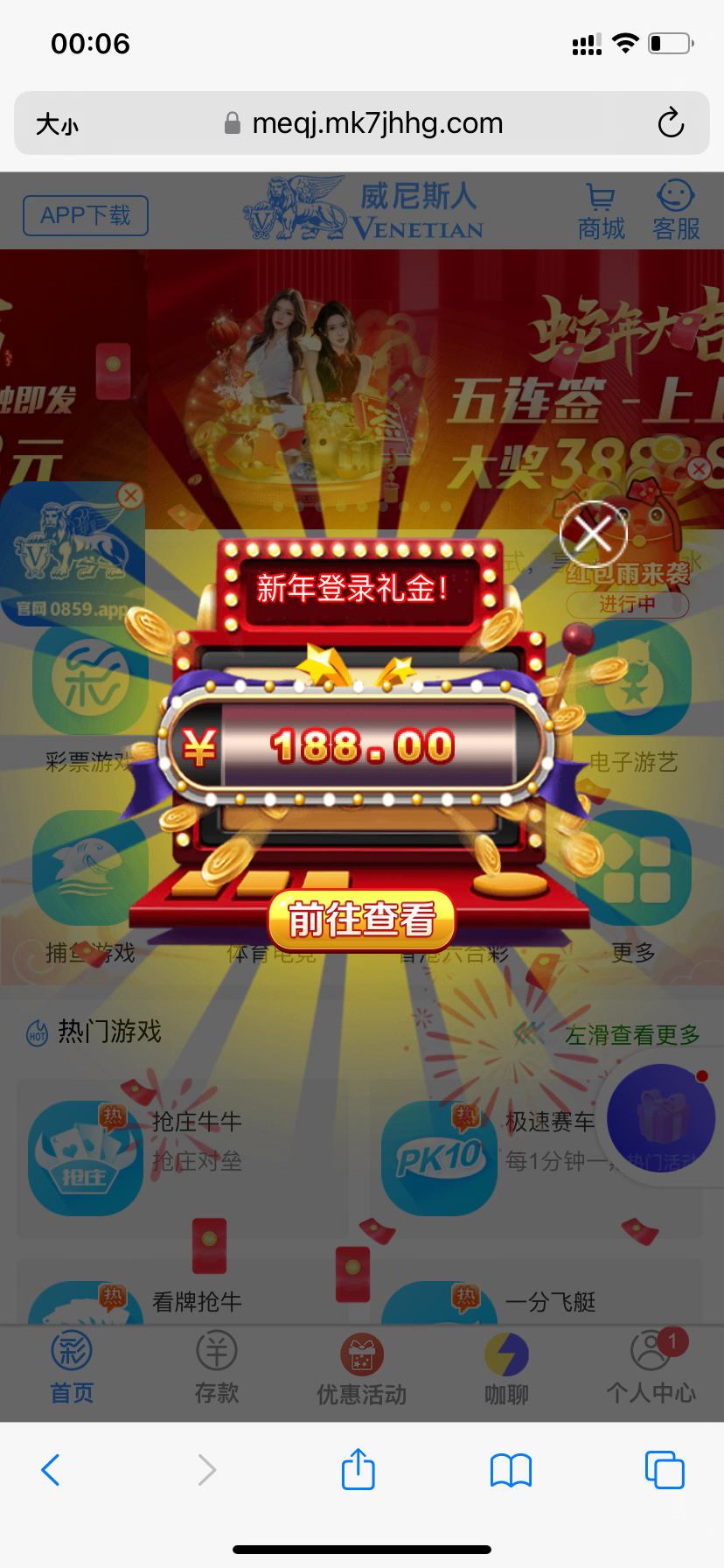Show open Safari tabs
Viewport: 724px width, 1568px height.
pyautogui.click(x=664, y=1469)
